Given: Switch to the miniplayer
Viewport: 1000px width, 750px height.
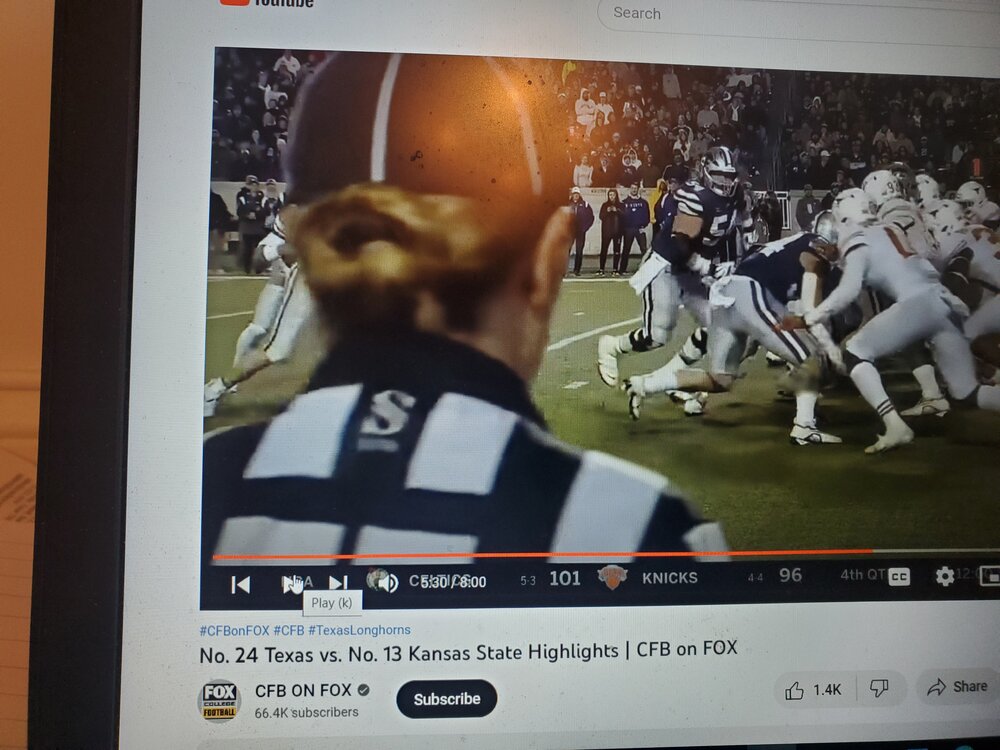Looking at the screenshot, I should [x=989, y=575].
